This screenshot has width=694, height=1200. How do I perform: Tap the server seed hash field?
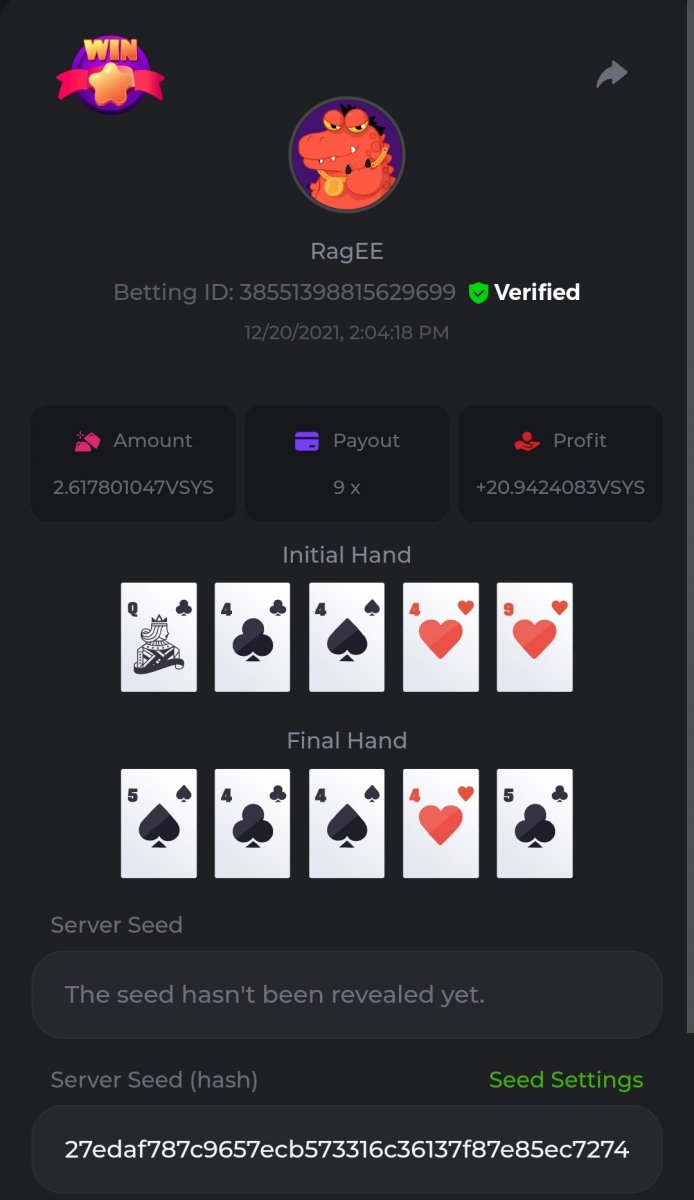coord(346,1149)
